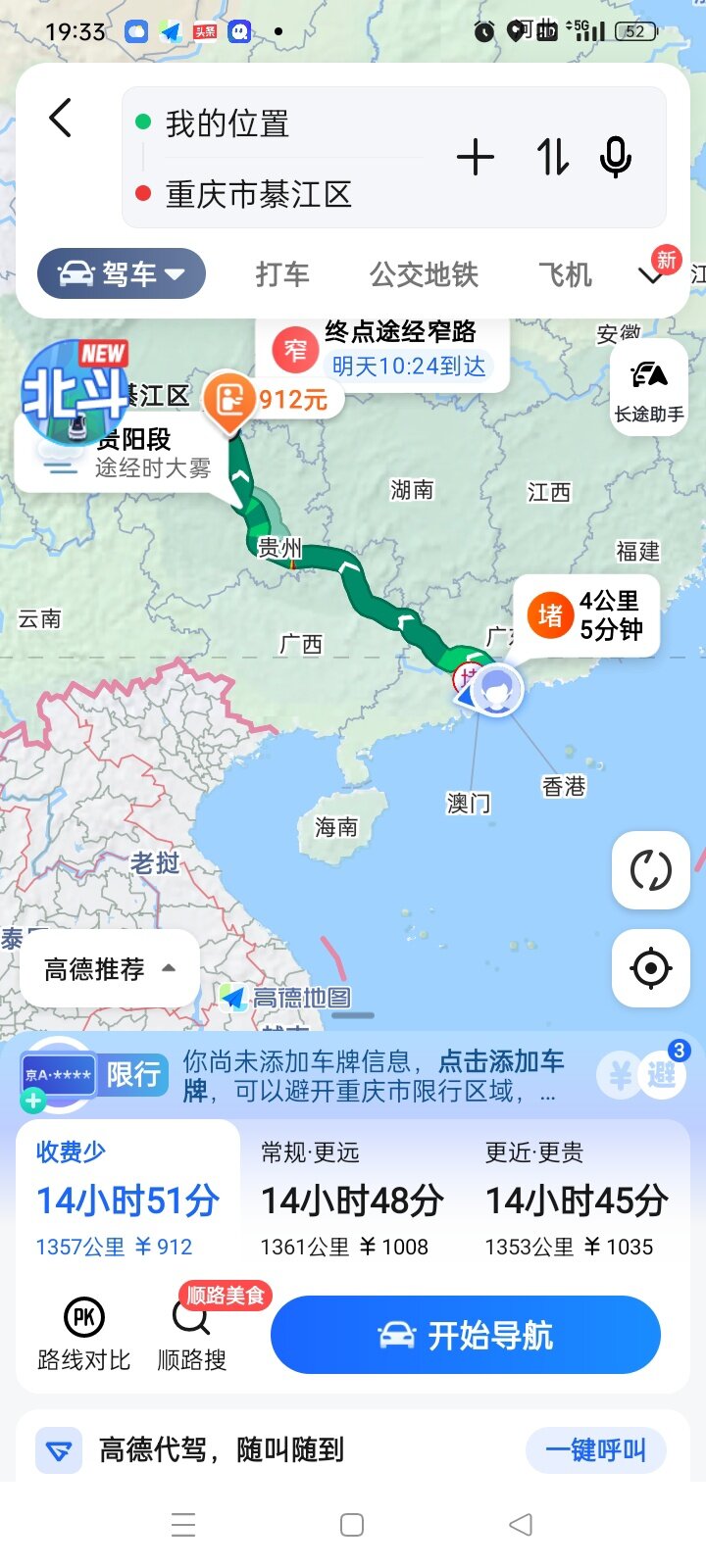Choose the 更近·更贵 route option
The height and width of the screenshot is (1568, 706).
click(577, 1200)
